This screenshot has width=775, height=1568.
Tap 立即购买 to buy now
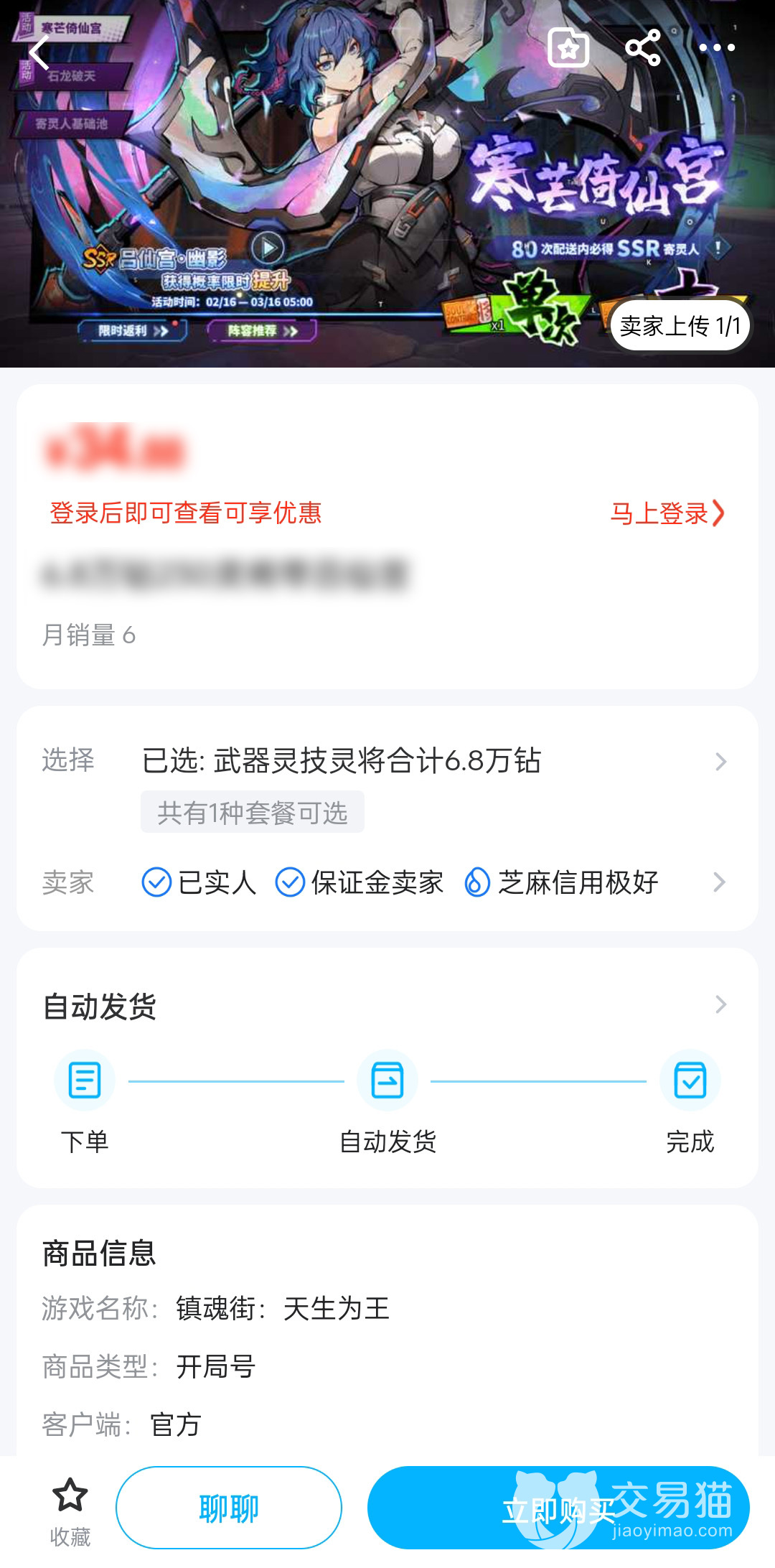click(x=558, y=1508)
